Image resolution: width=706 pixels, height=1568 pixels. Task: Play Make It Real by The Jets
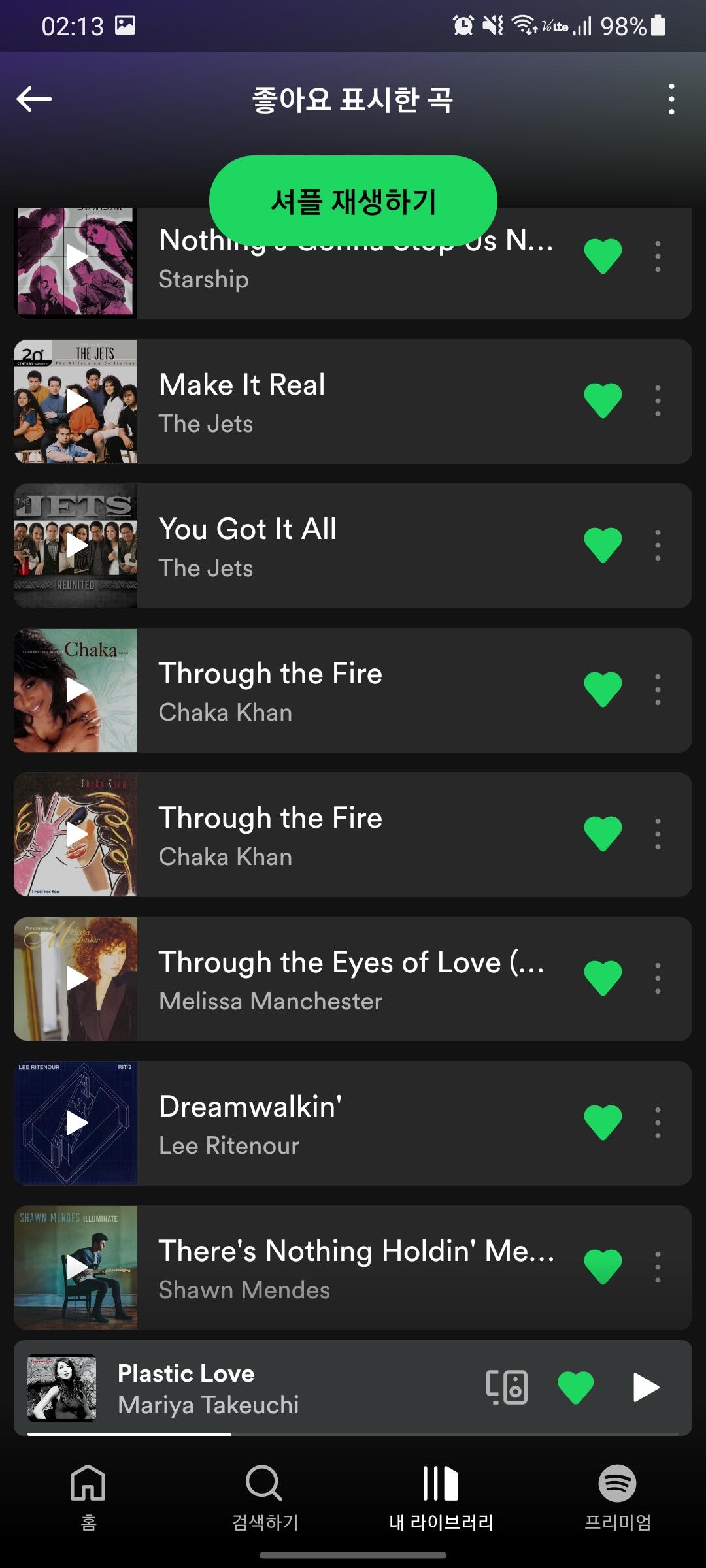point(76,401)
